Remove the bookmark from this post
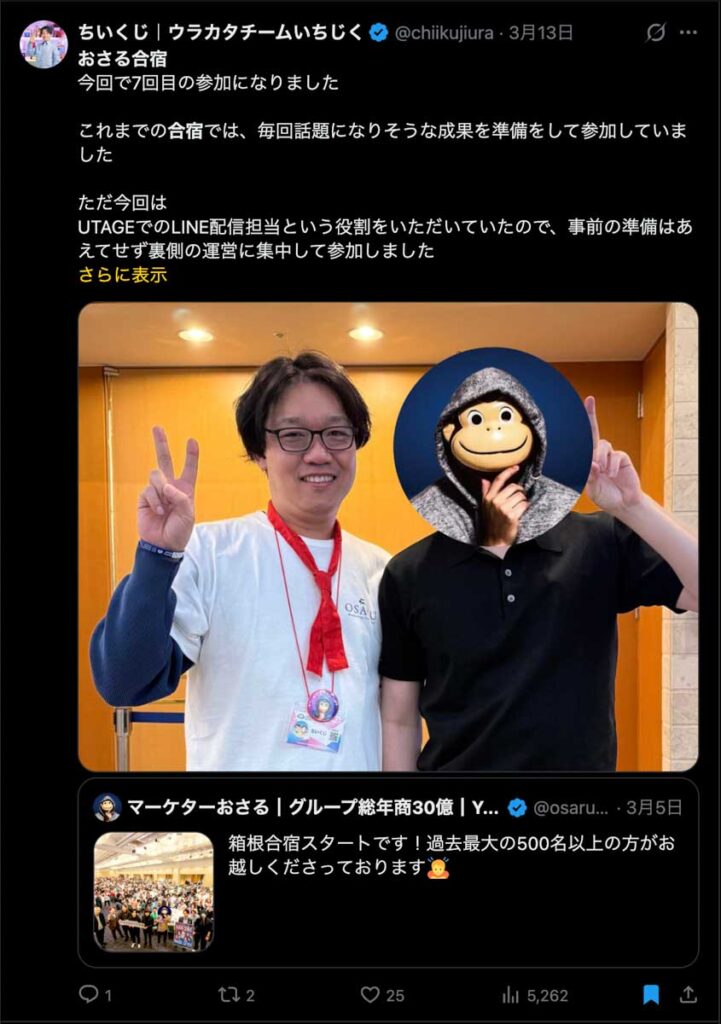This screenshot has width=721, height=1024. coord(651,994)
